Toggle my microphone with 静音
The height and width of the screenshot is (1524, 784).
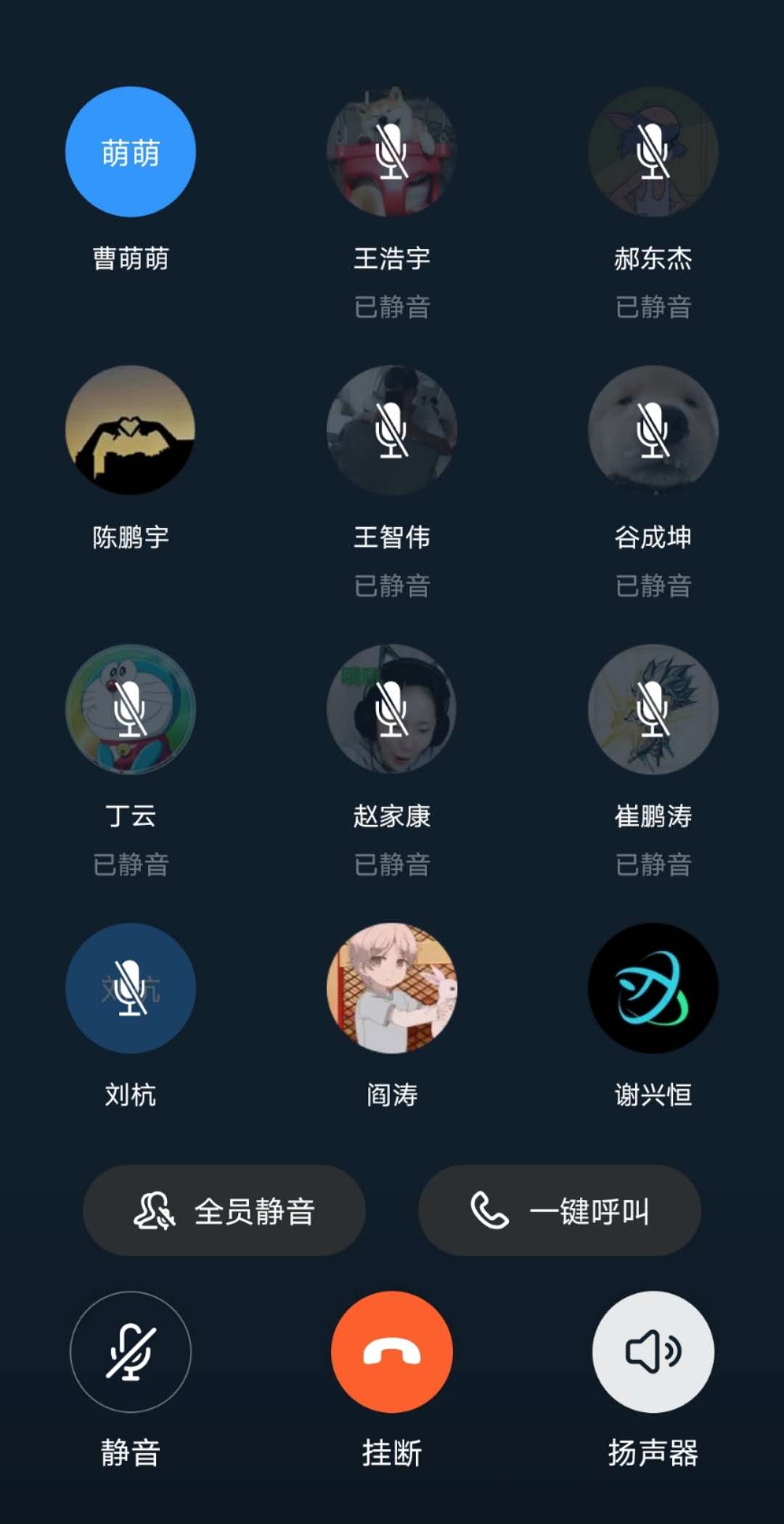point(131,1351)
